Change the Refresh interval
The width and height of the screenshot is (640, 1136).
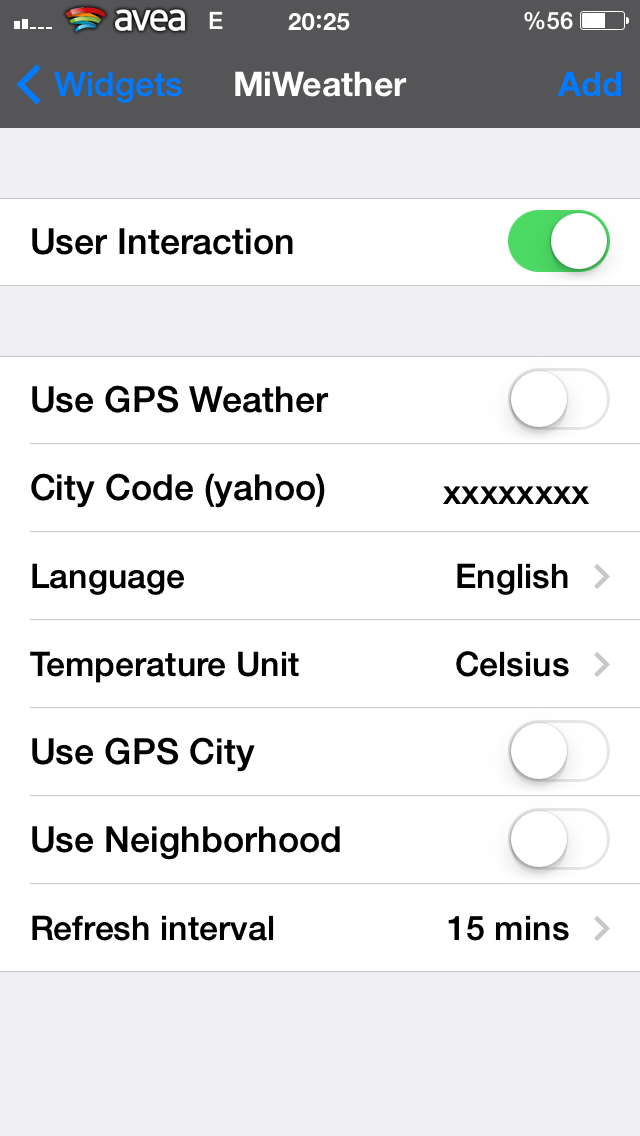click(320, 927)
